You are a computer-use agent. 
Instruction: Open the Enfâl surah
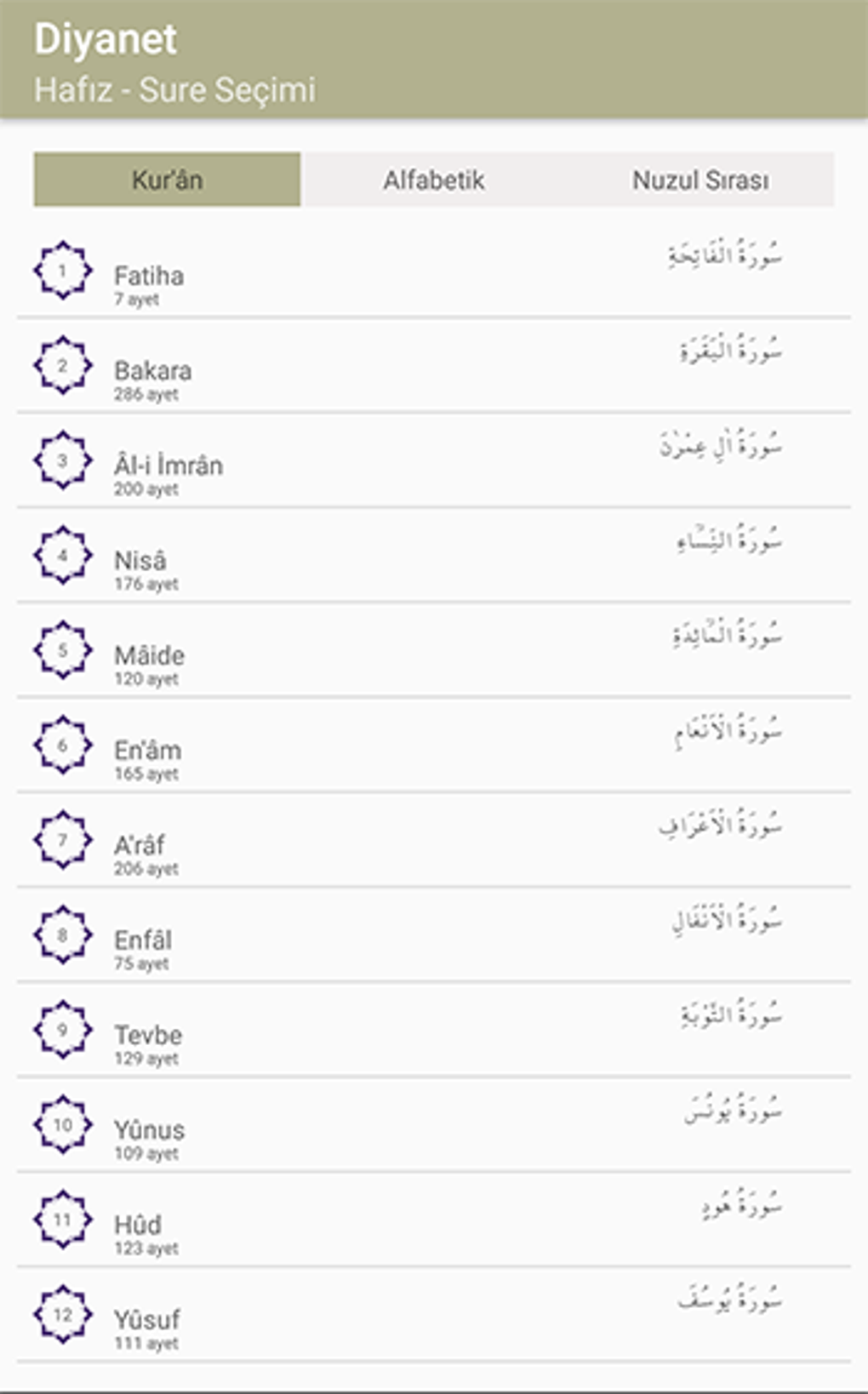pos(143,940)
